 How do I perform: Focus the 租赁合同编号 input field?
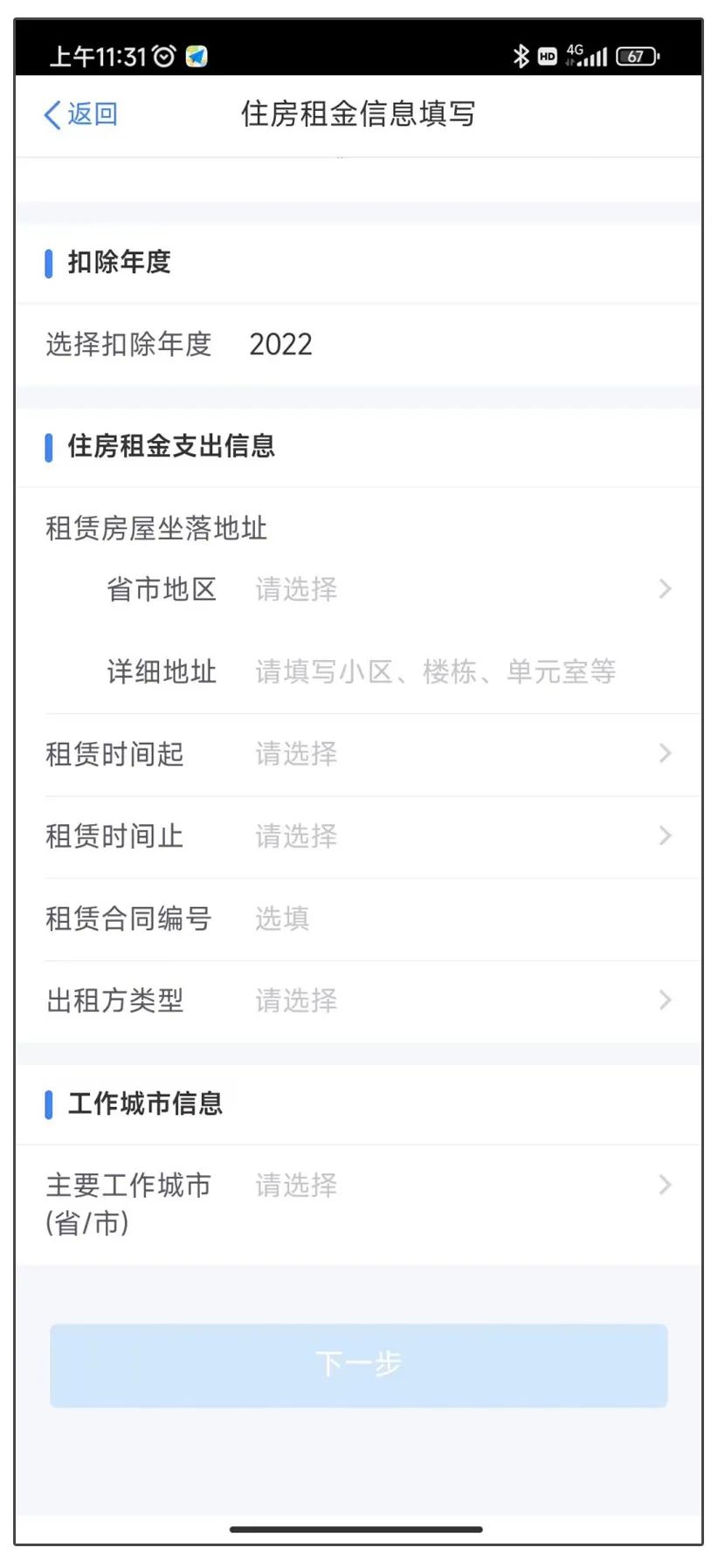coord(359,918)
